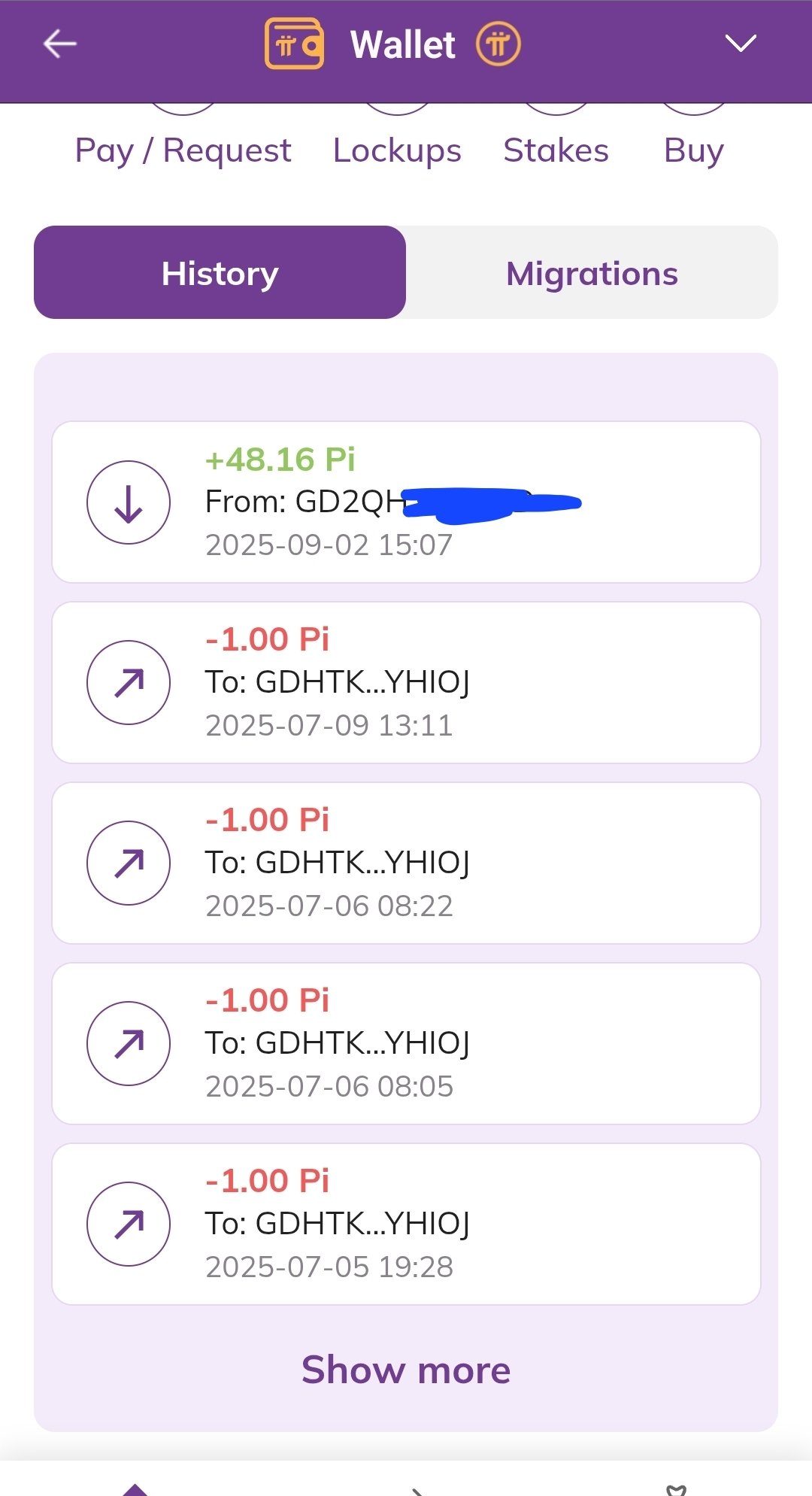The width and height of the screenshot is (812, 1496).
Task: Open the transaction dated 2025-07-06 08:22
Action: point(406,863)
